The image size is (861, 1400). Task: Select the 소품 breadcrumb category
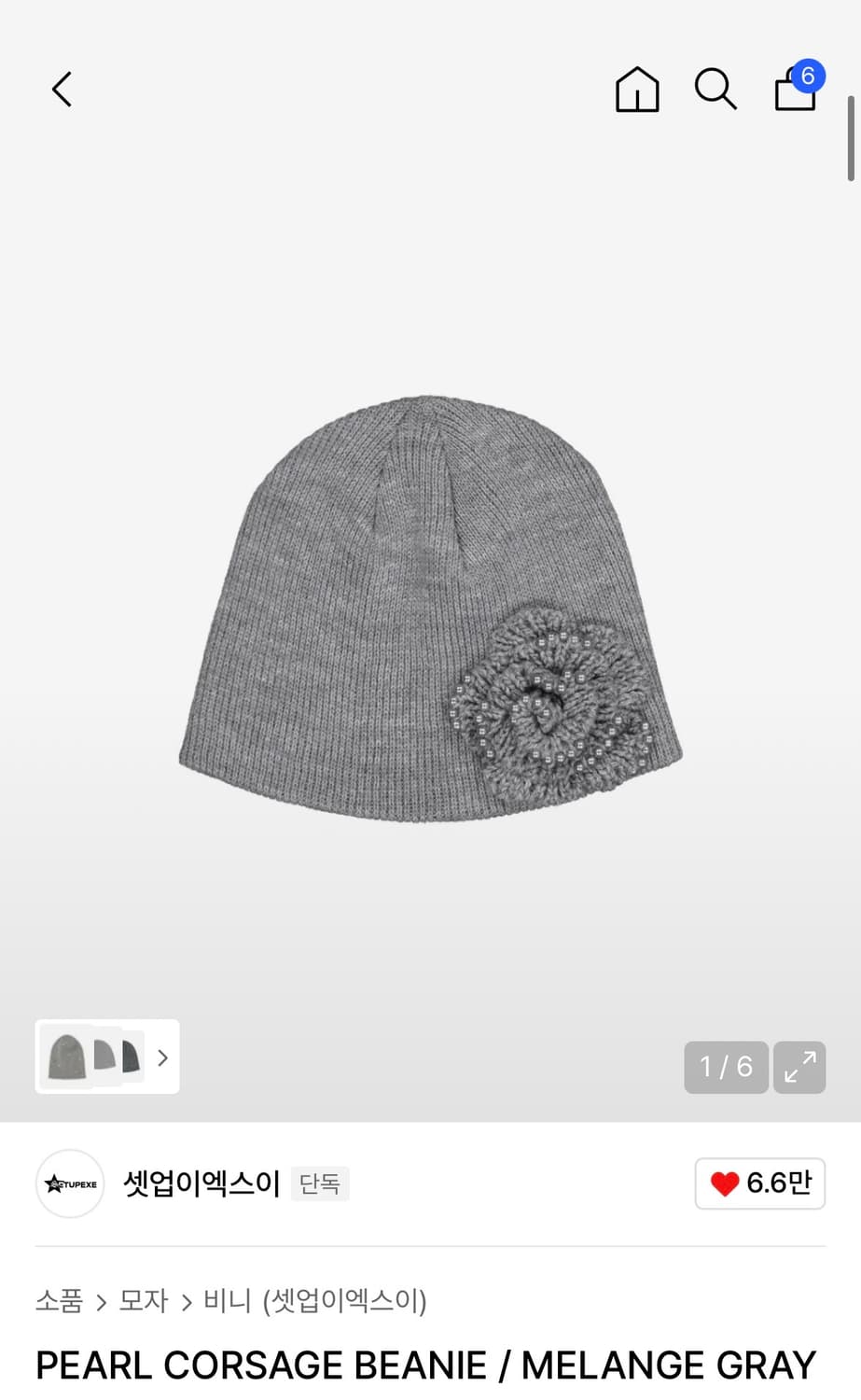(58, 1300)
